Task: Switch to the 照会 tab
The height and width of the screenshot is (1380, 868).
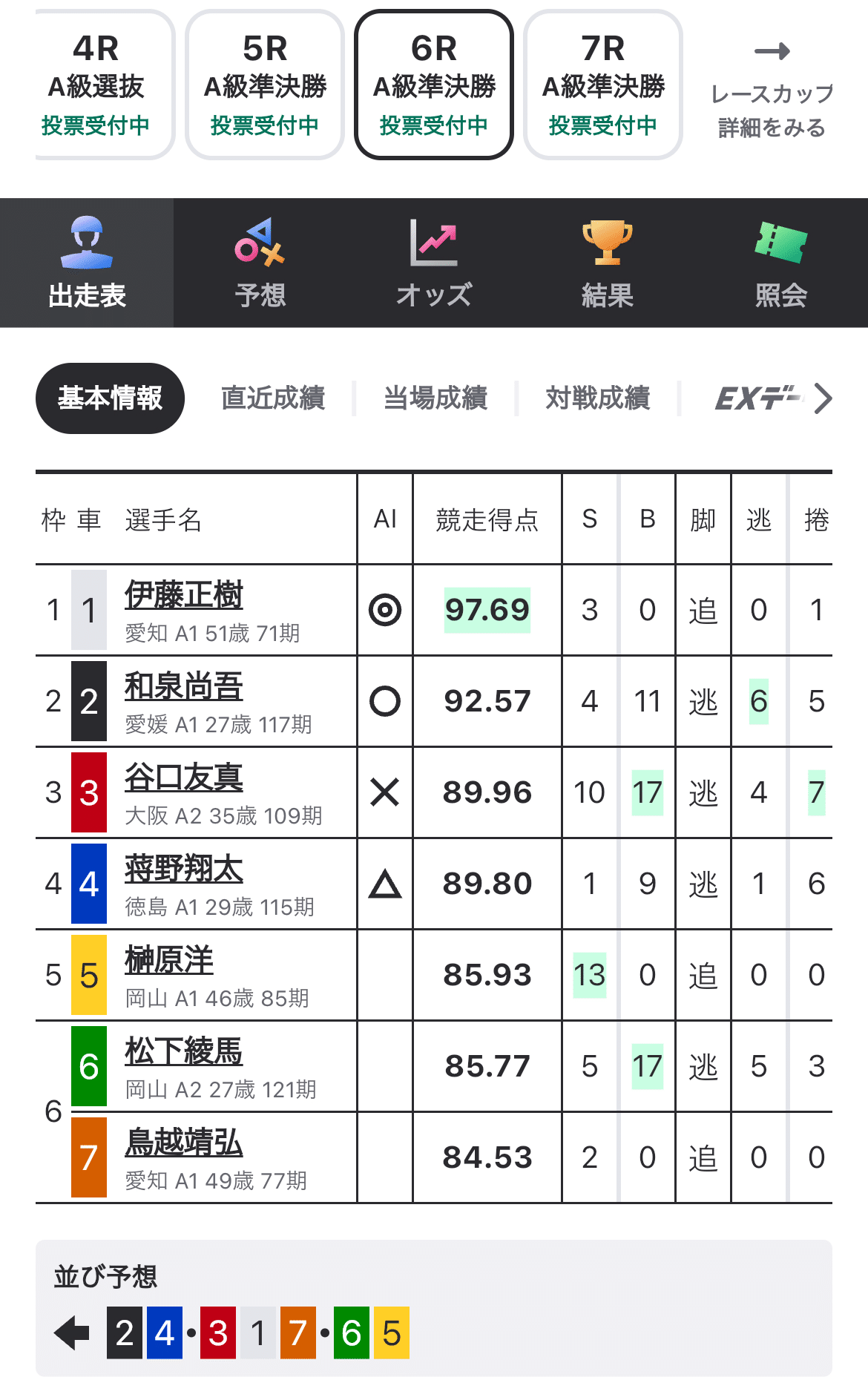Action: 780,263
